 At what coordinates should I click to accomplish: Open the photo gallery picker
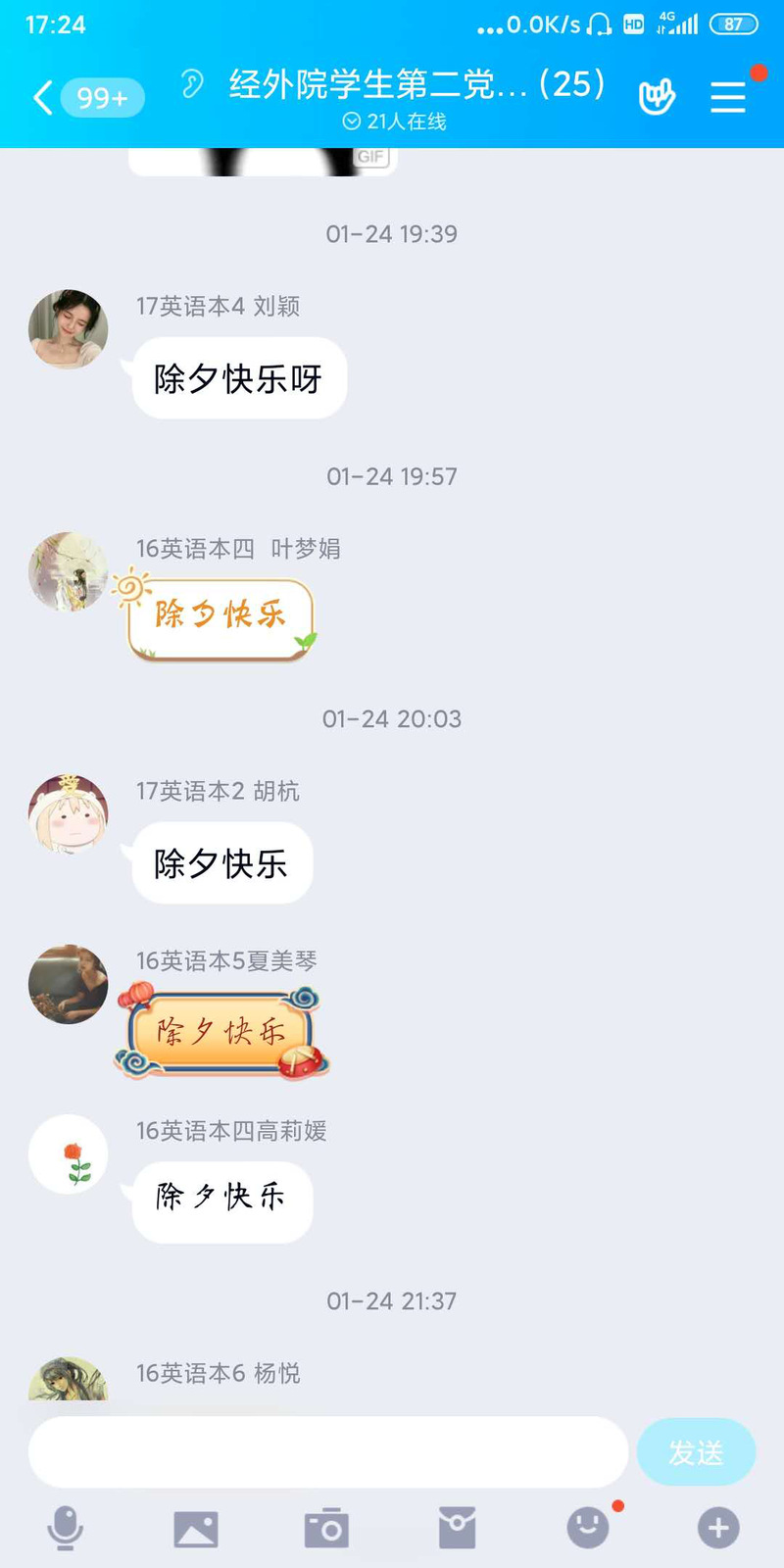coord(196,1528)
